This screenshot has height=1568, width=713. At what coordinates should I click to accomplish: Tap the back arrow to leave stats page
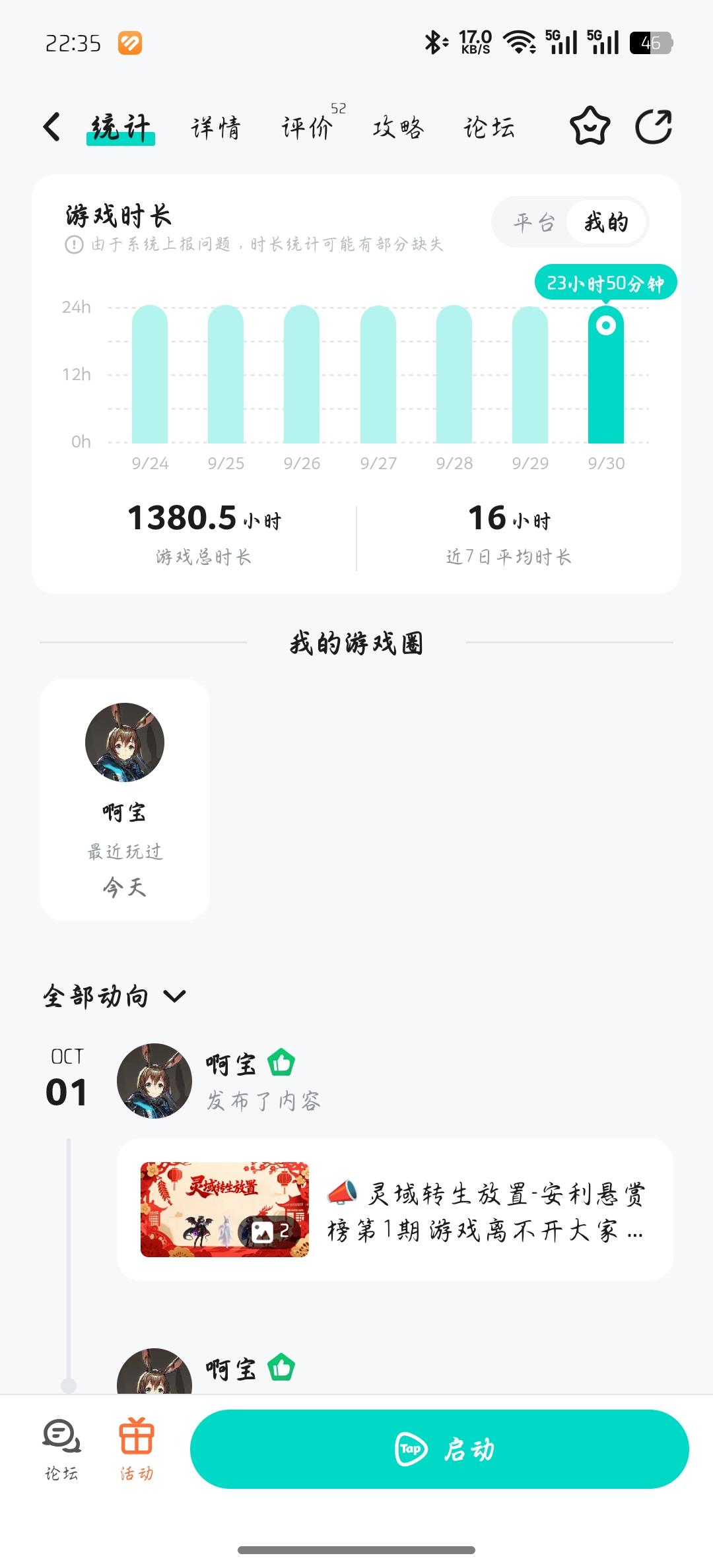click(51, 127)
